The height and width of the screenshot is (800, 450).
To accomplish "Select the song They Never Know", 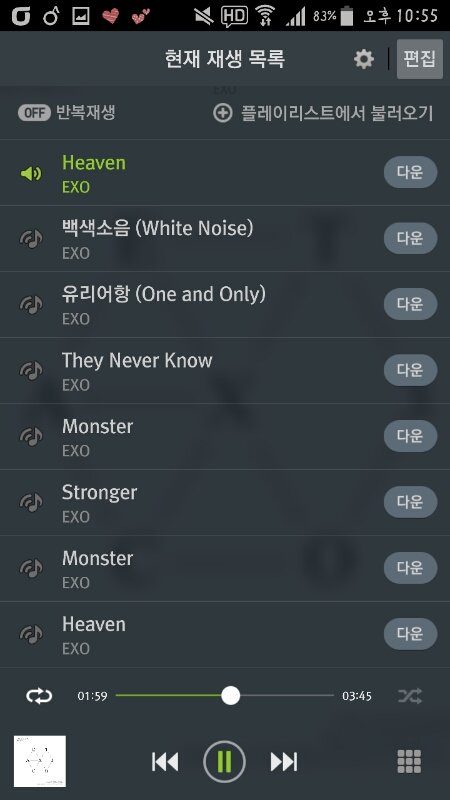I will pos(225,370).
